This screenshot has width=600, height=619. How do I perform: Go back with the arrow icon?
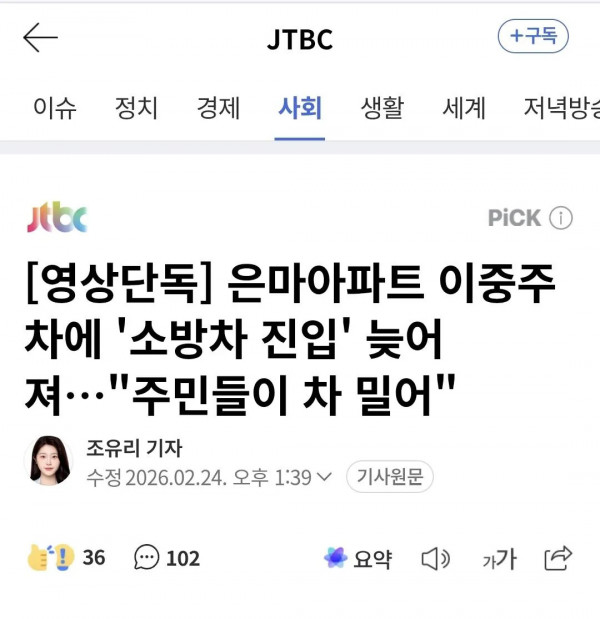(40, 38)
